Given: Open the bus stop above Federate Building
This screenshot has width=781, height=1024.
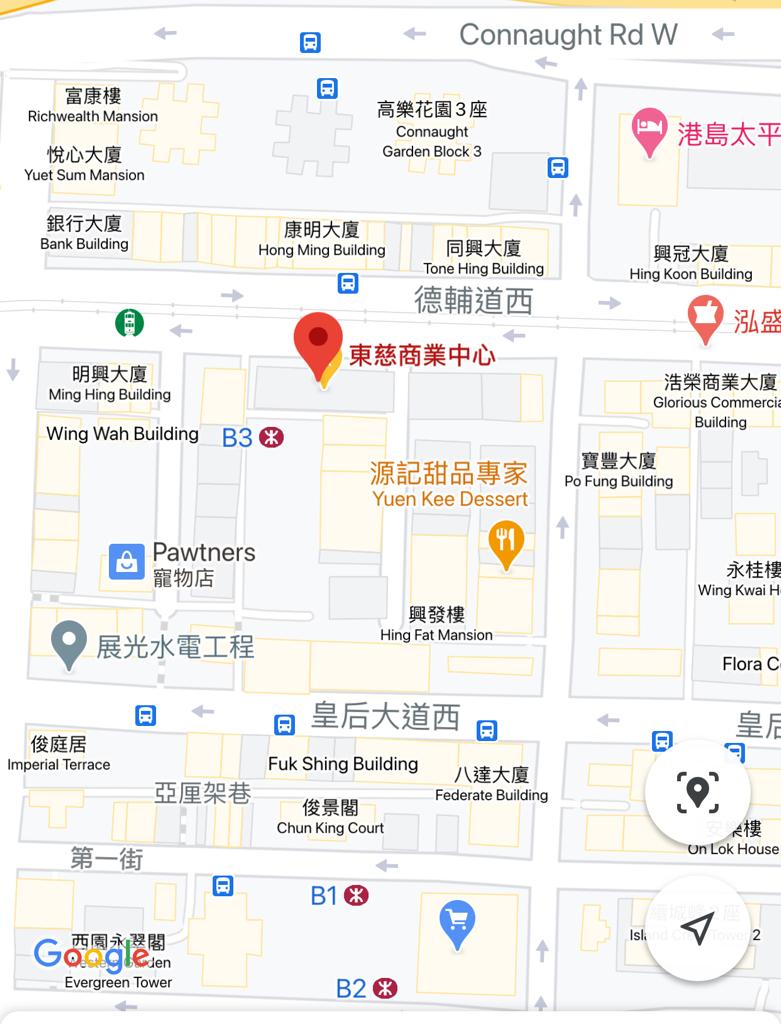Looking at the screenshot, I should 487,731.
